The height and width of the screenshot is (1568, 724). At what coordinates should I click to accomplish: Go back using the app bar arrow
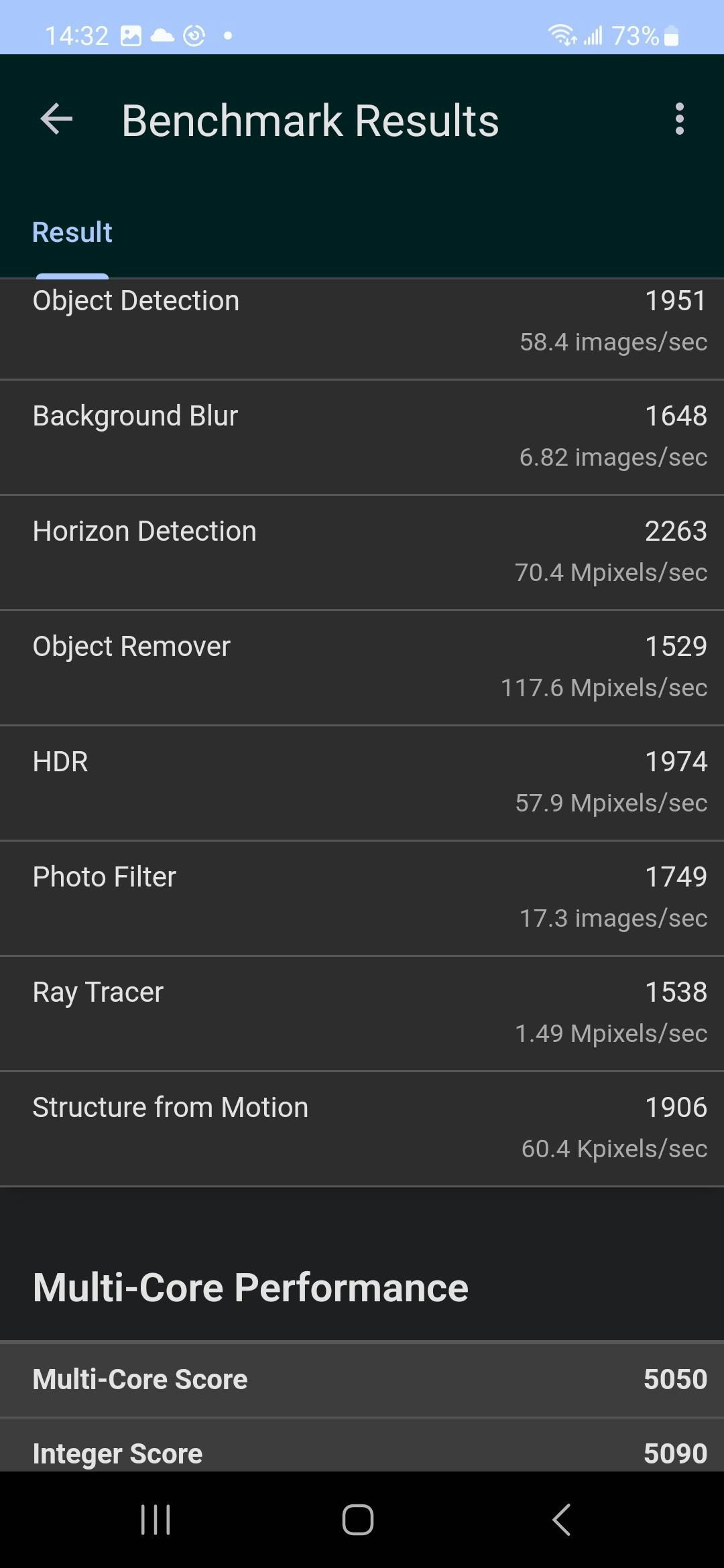pyautogui.click(x=56, y=120)
